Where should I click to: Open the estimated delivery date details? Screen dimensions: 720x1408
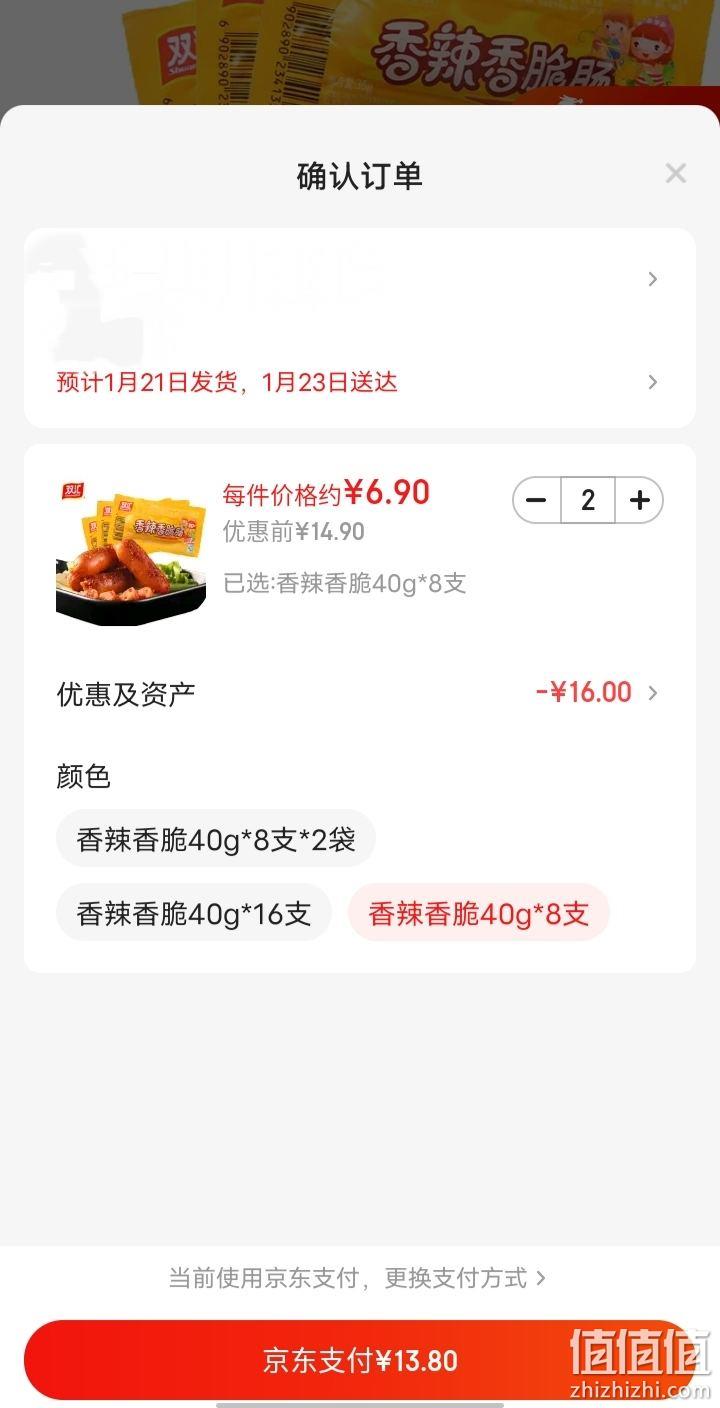(x=360, y=382)
